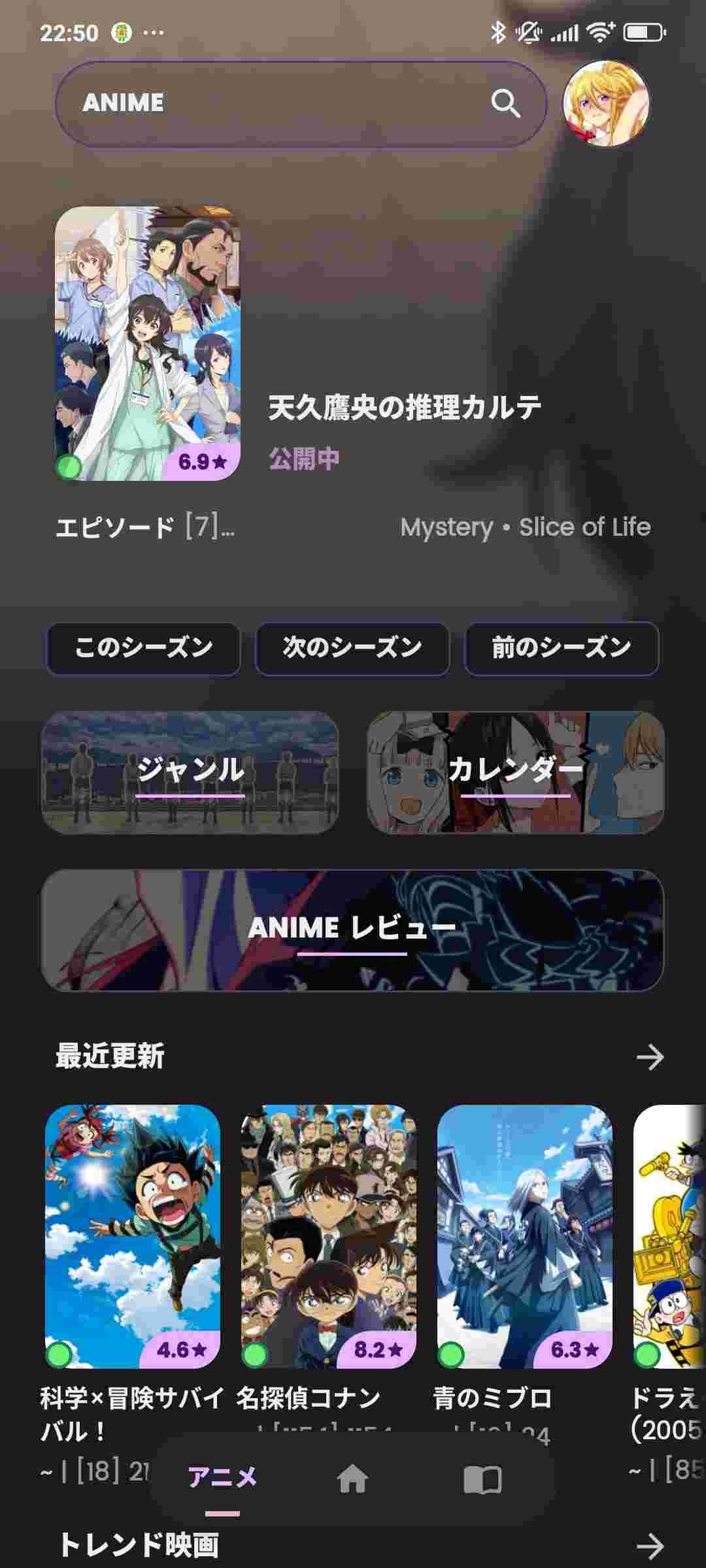This screenshot has width=706, height=1568.
Task: Select the このシーズン chip
Action: point(143,647)
